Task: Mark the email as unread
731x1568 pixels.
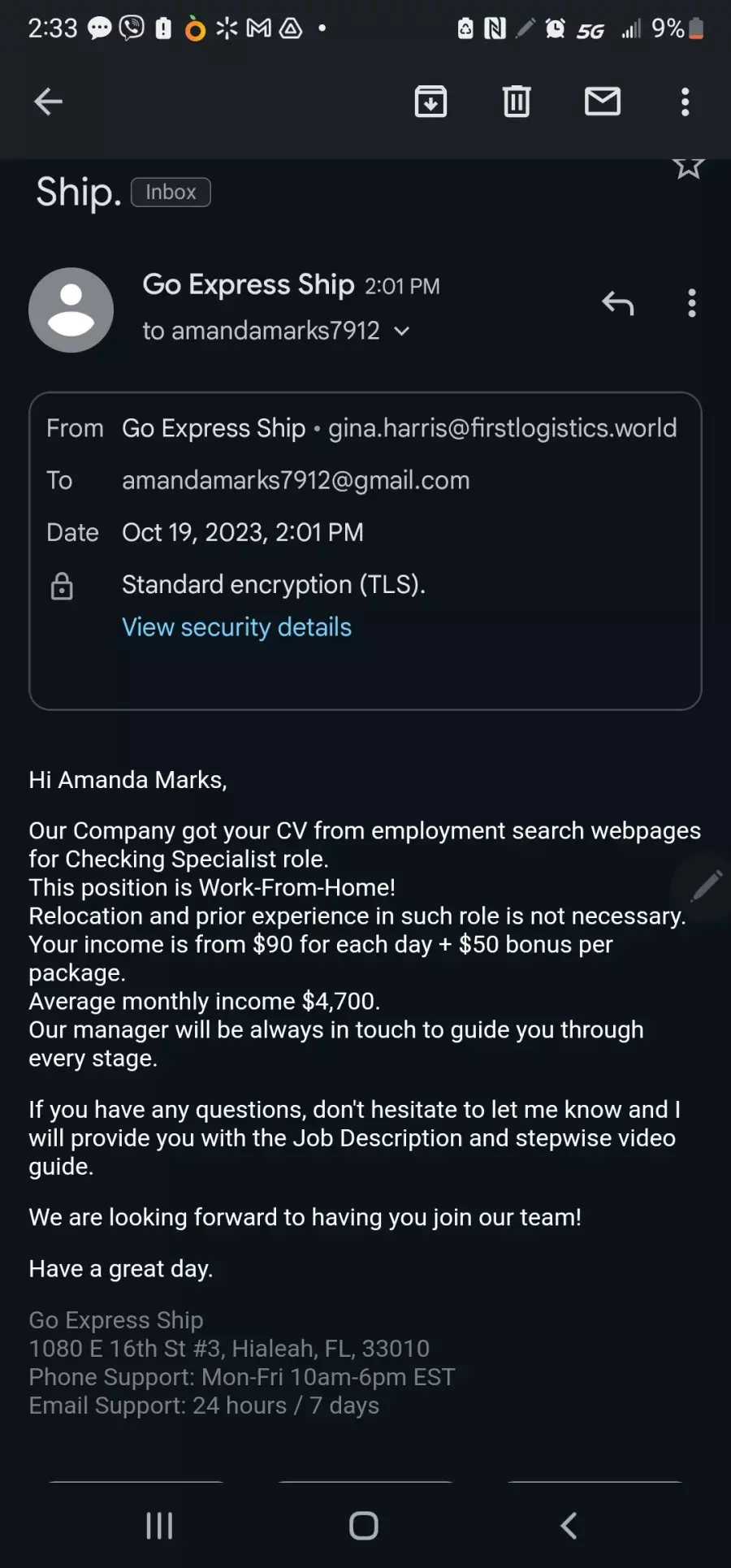Action: tap(603, 102)
